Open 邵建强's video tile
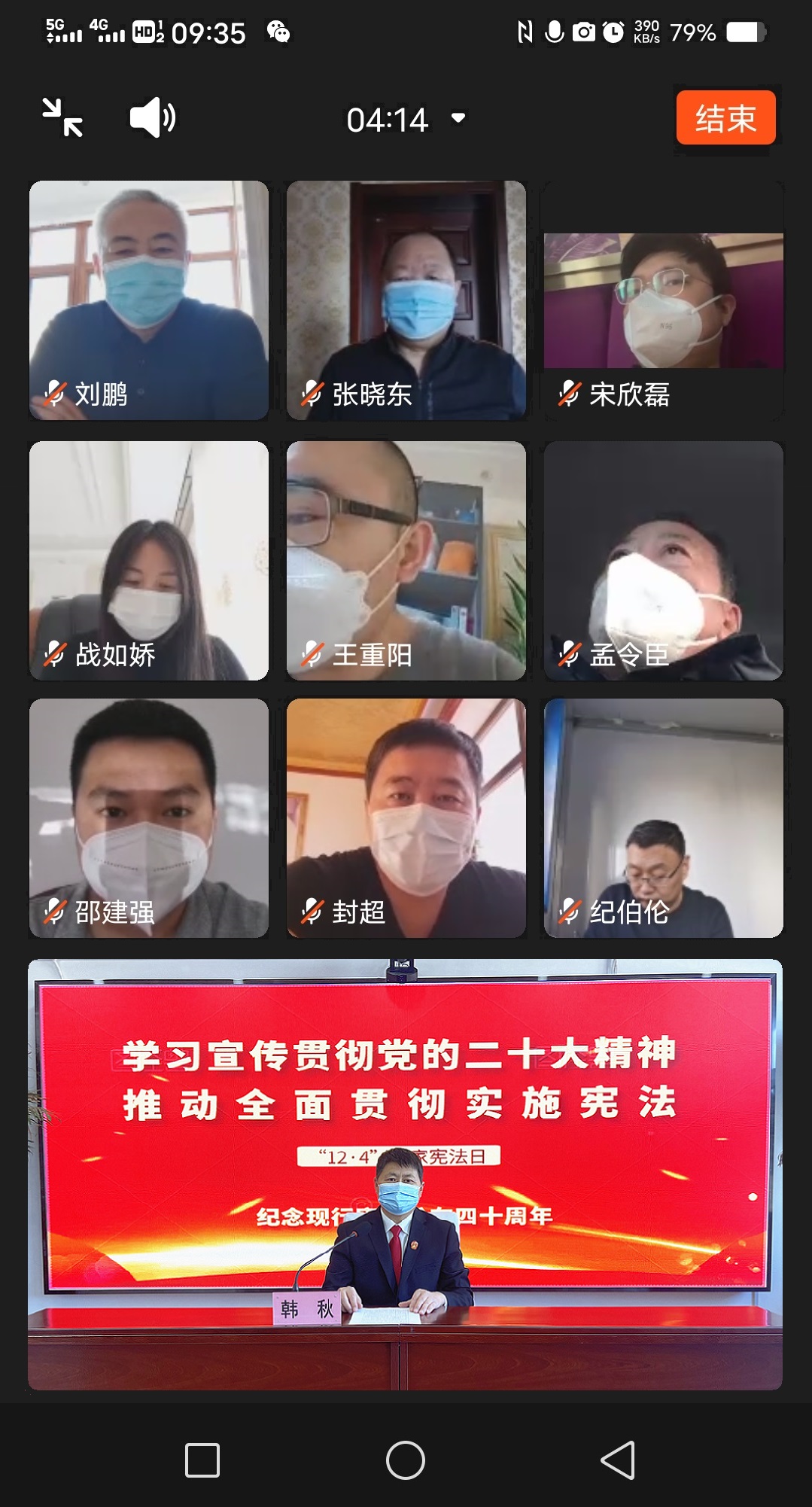Screen dimensions: 812x1507 click(x=149, y=817)
